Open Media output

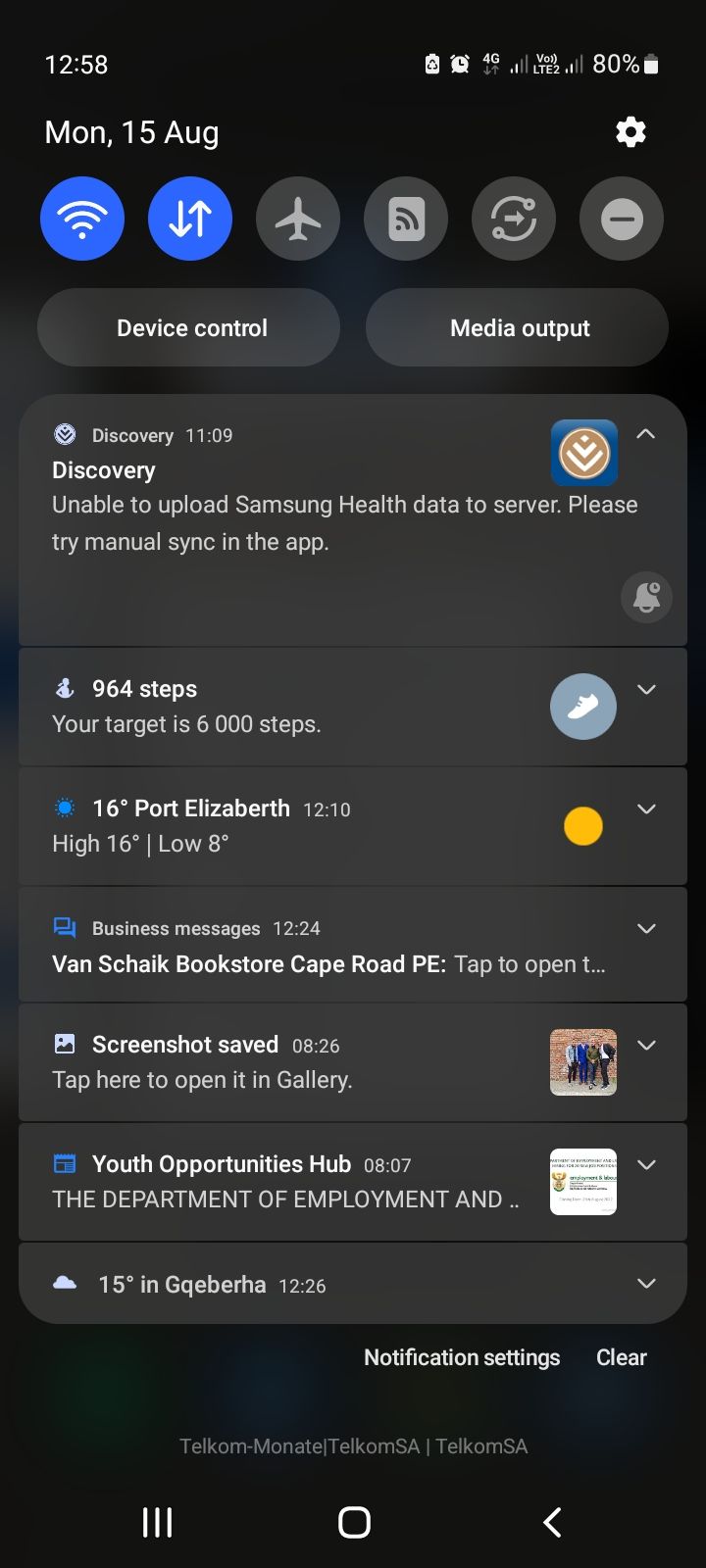pyautogui.click(x=519, y=328)
